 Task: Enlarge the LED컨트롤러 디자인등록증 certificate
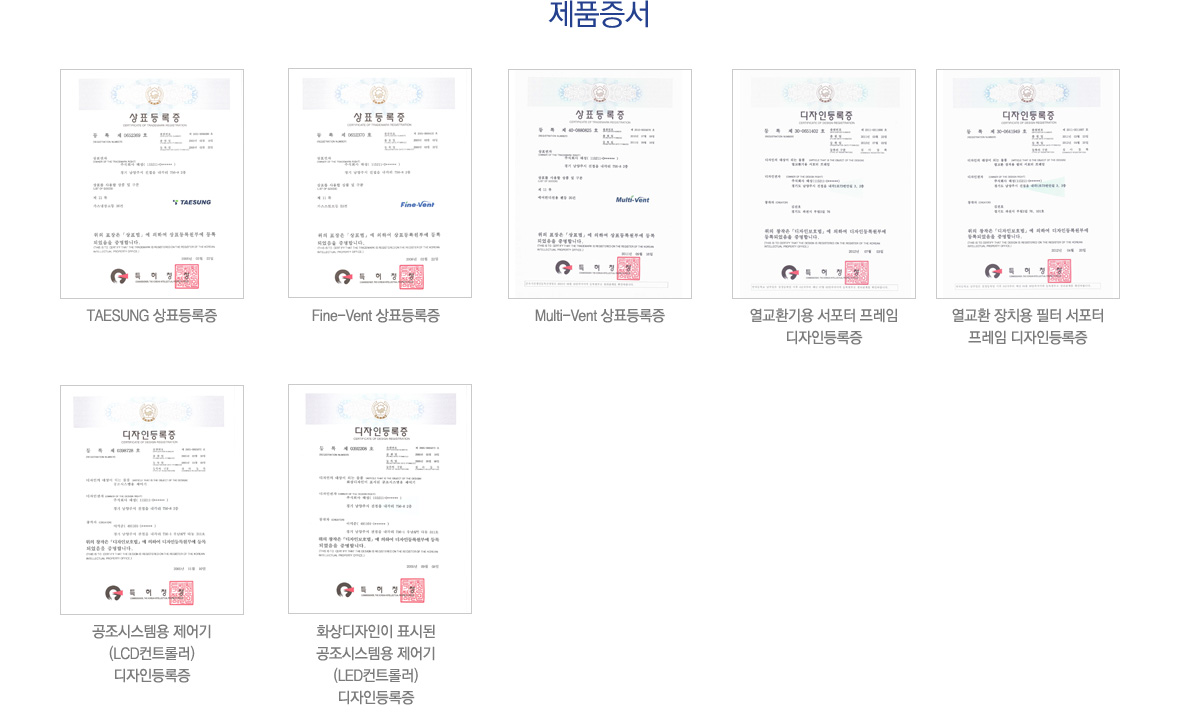[380, 500]
